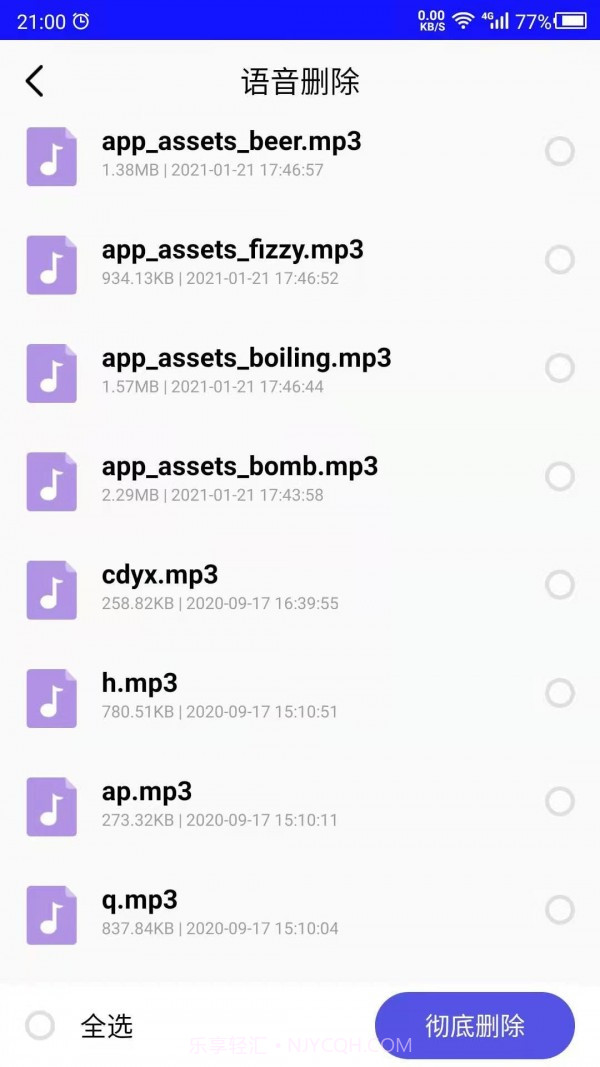The width and height of the screenshot is (600, 1067).
Task: Select the q.mp3 checkbox
Action: pos(559,910)
